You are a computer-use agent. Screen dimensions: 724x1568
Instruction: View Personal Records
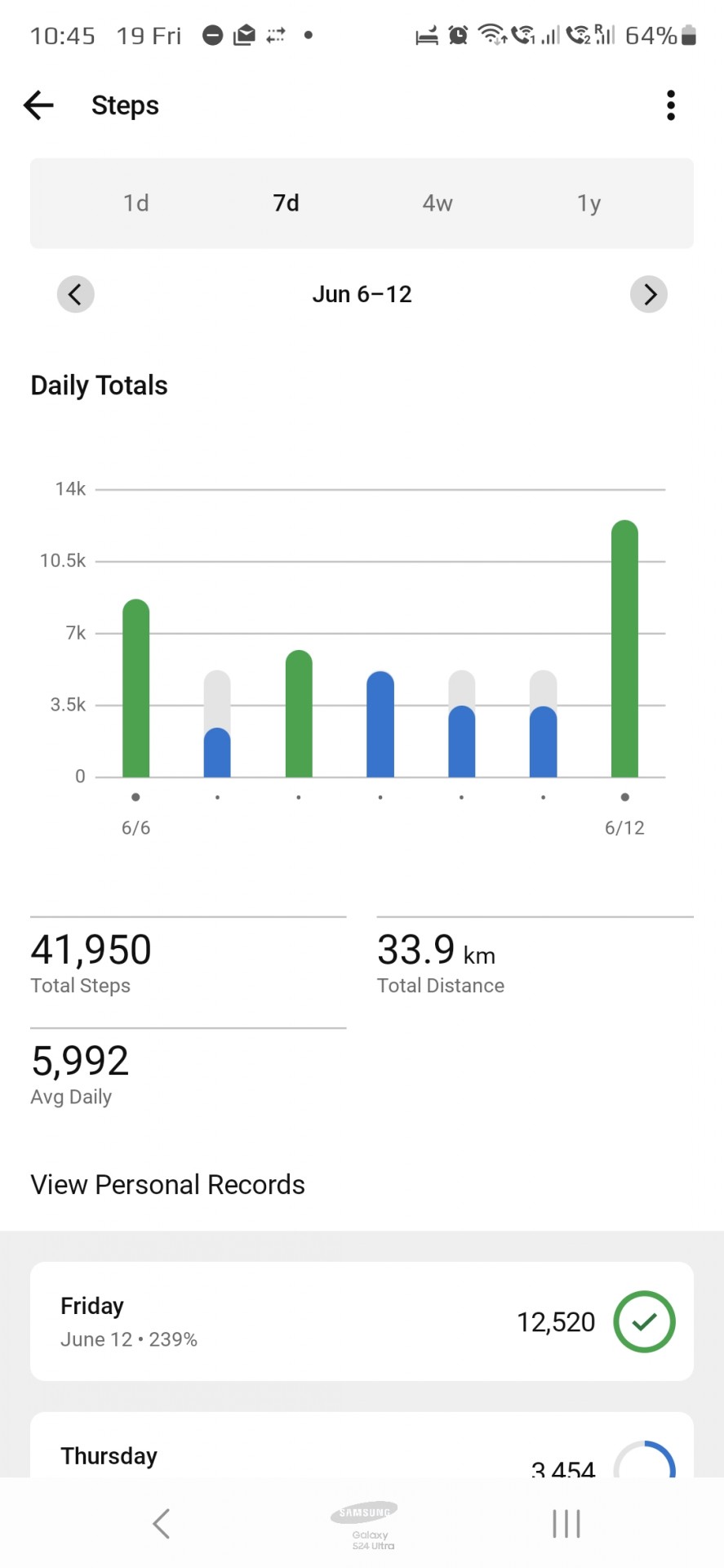[x=167, y=1184]
